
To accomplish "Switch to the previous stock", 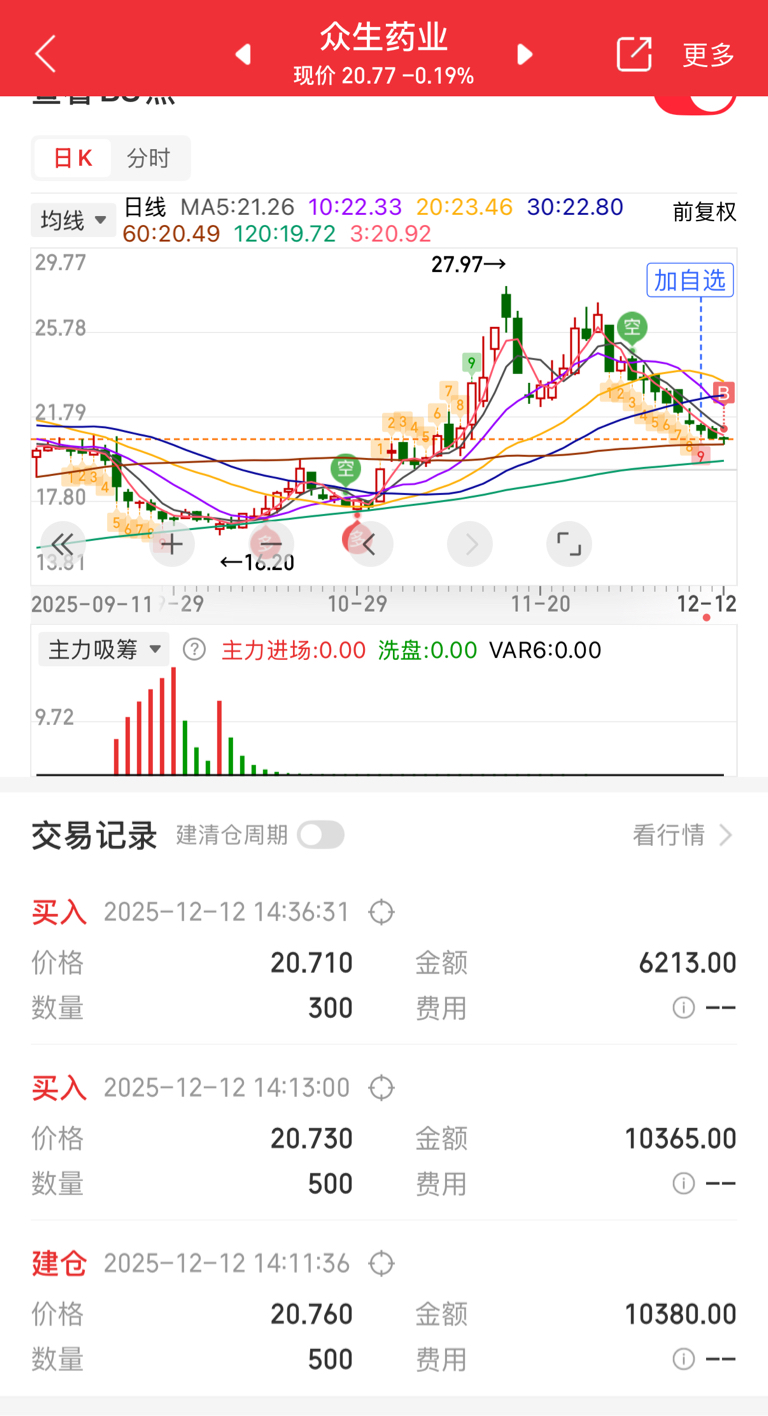I will coord(243,54).
